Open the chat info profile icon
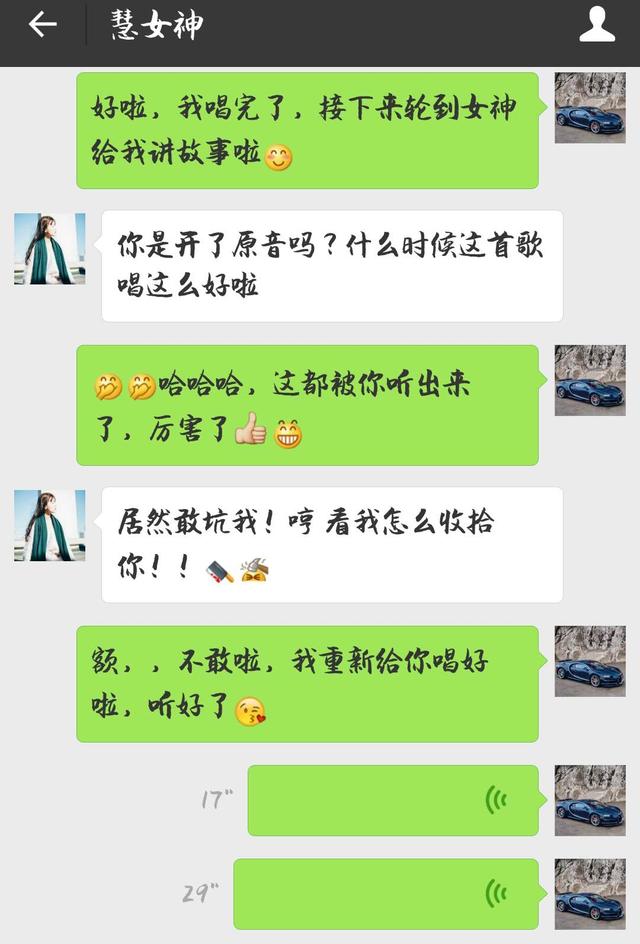640x944 pixels. click(597, 24)
